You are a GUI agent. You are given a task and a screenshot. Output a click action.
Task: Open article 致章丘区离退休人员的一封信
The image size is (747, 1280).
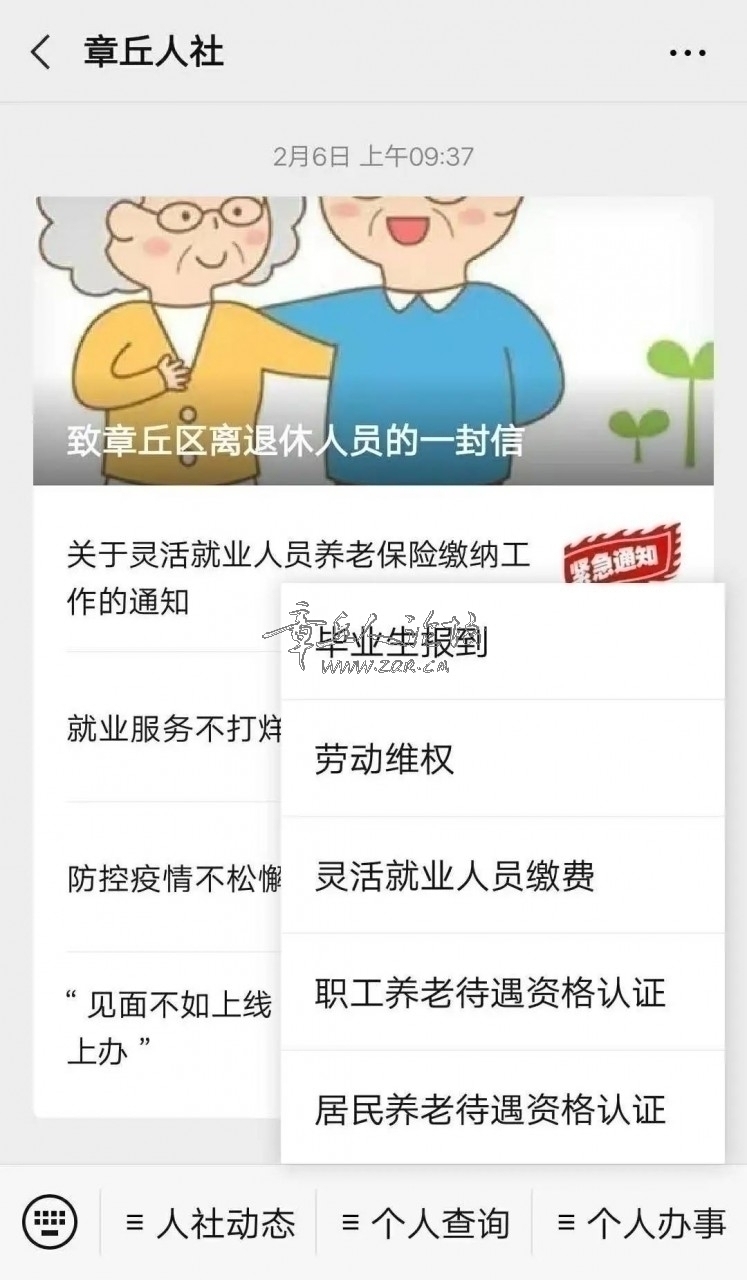click(x=373, y=340)
